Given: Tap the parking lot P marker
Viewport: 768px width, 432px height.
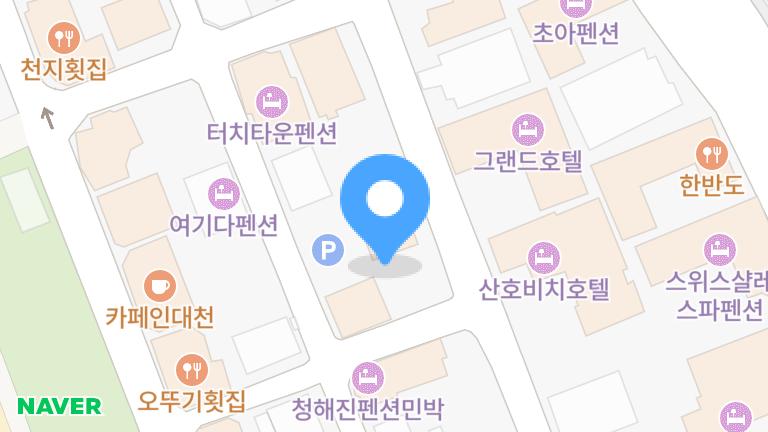Looking at the screenshot, I should click(326, 249).
